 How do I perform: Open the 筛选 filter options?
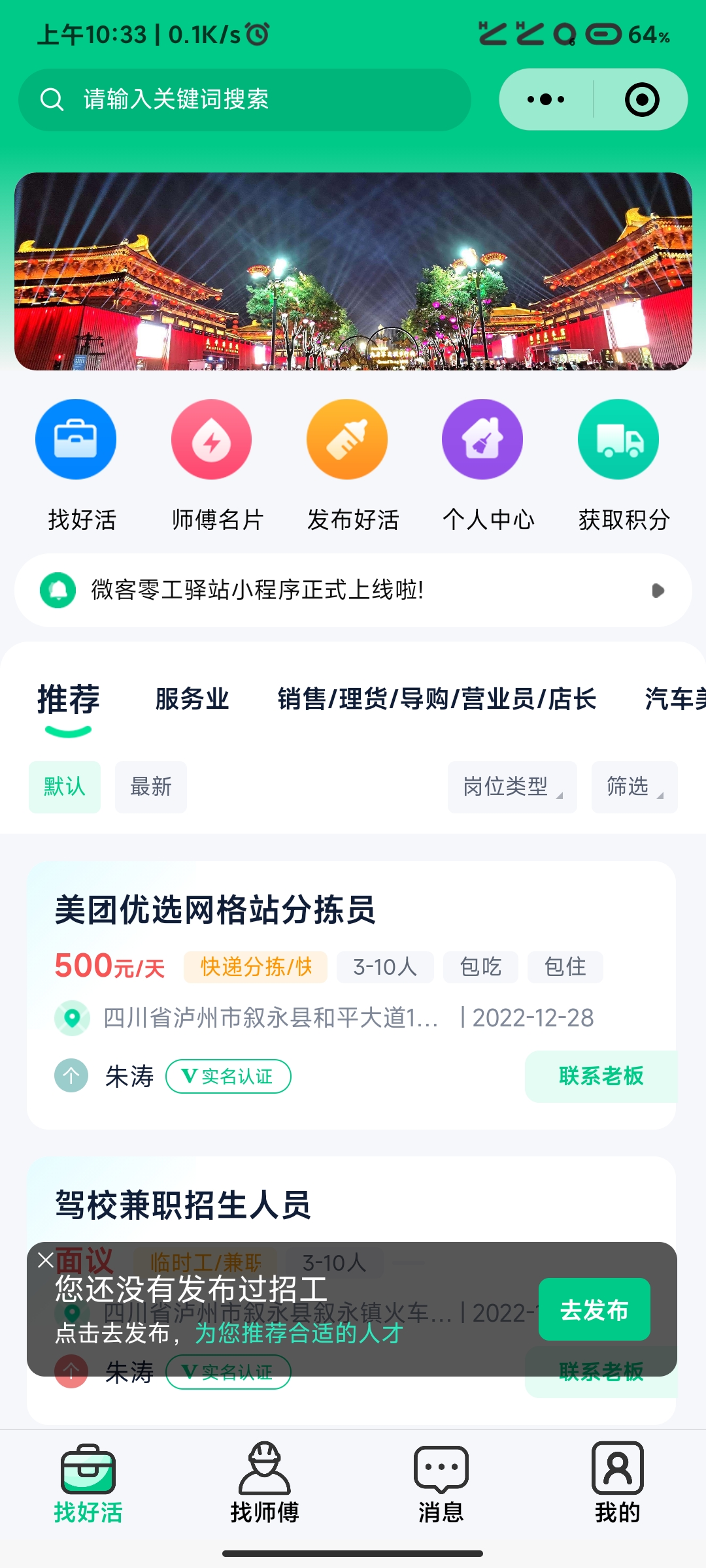(634, 787)
